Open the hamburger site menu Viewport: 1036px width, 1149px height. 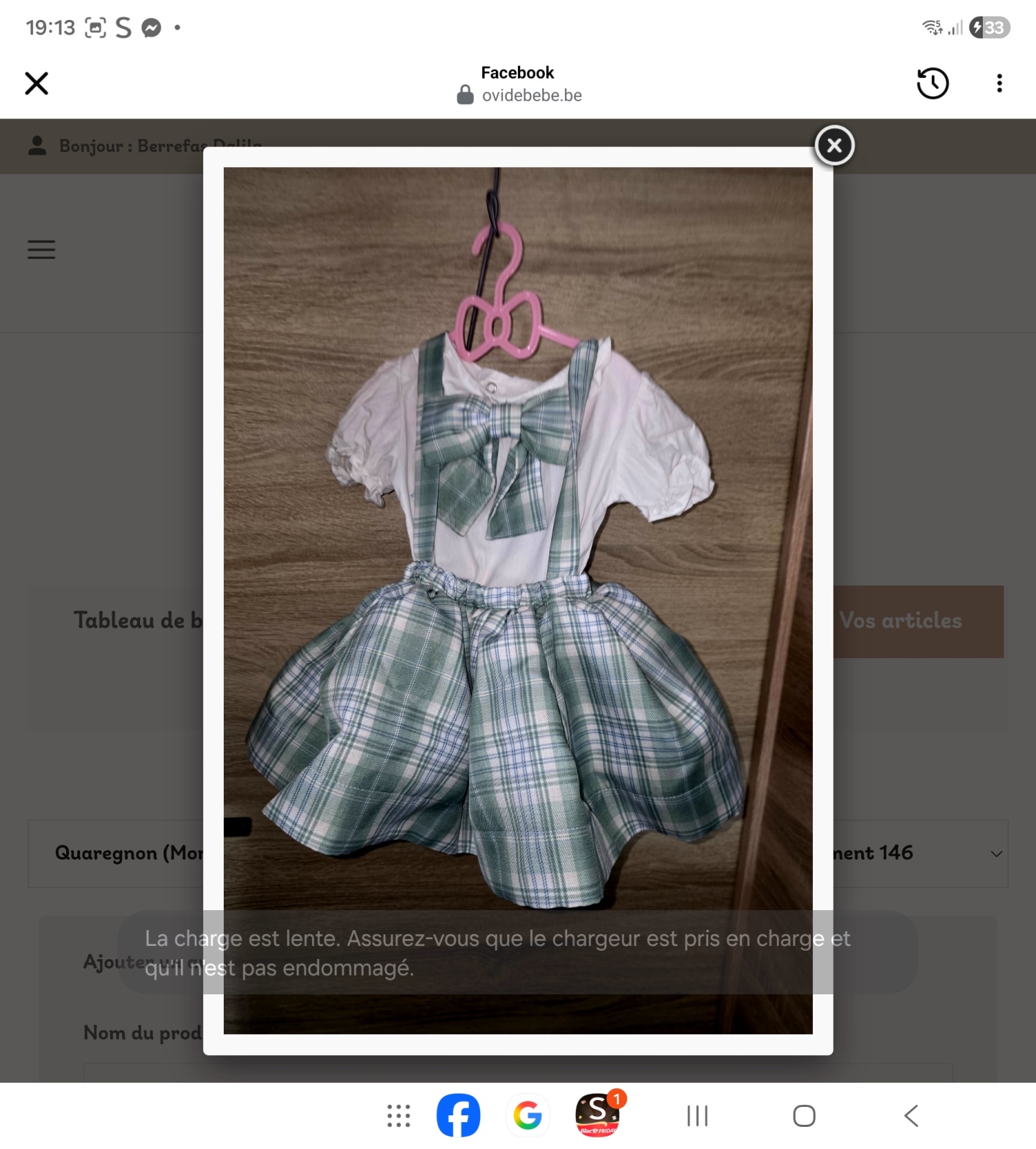click(41, 249)
